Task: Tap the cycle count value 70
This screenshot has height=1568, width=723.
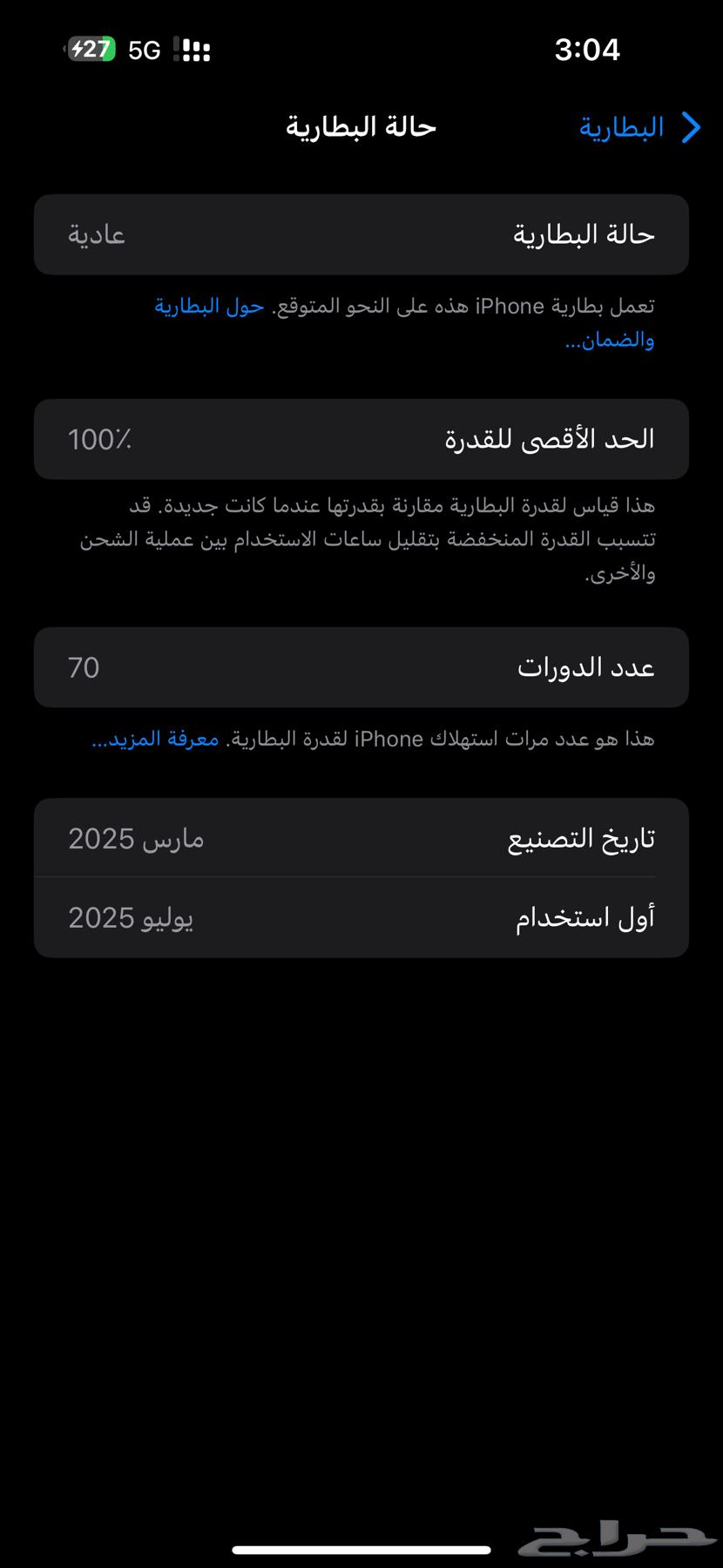Action: (83, 667)
